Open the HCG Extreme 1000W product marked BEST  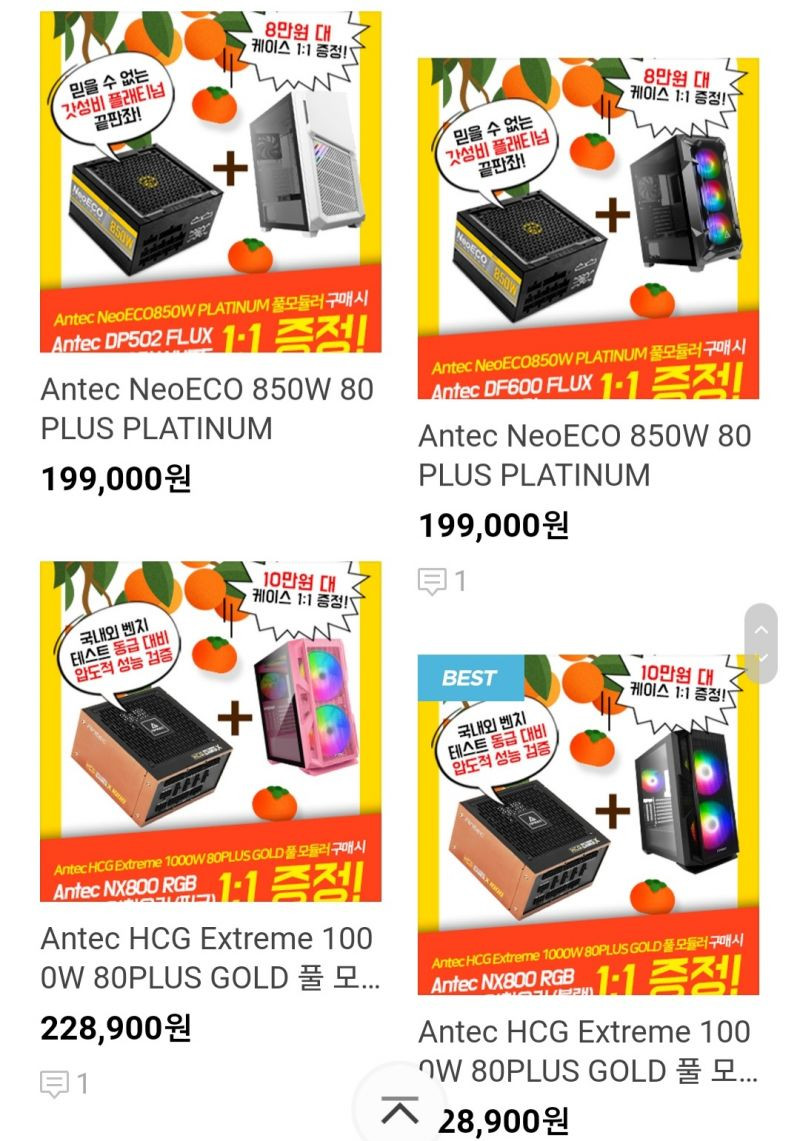(x=588, y=825)
